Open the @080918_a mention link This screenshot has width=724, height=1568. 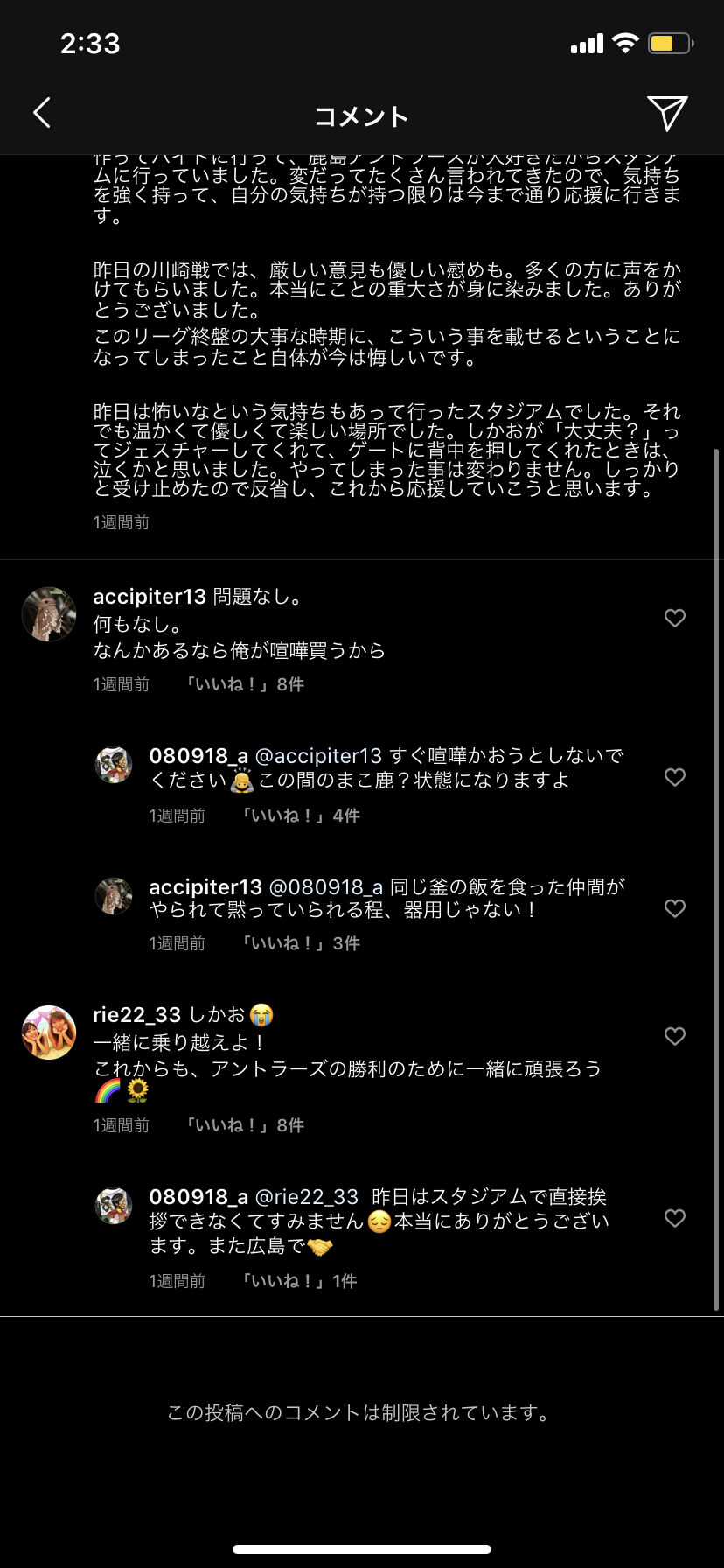tap(325, 887)
